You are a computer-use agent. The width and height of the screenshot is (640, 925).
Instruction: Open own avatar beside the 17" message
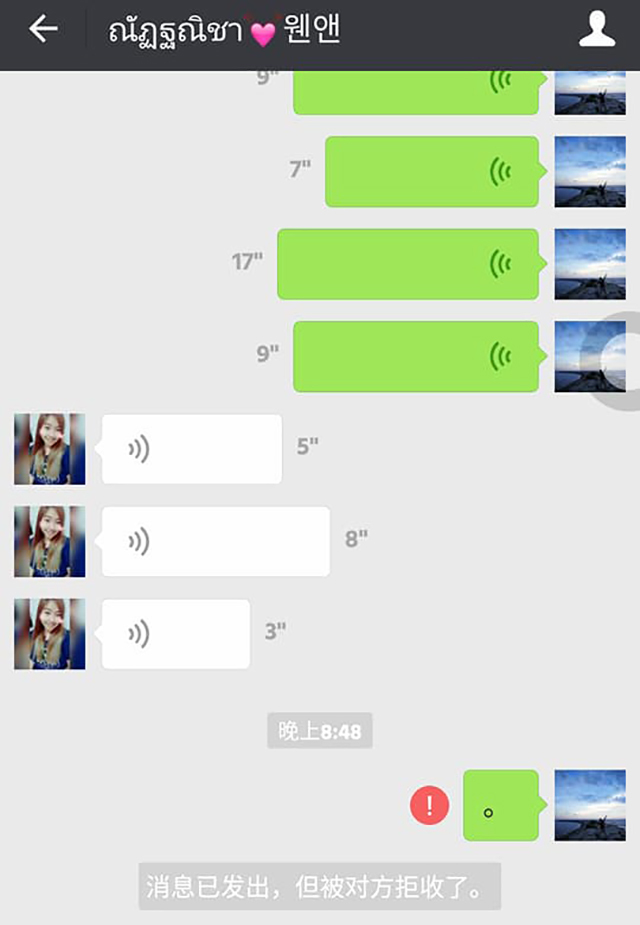pos(590,264)
